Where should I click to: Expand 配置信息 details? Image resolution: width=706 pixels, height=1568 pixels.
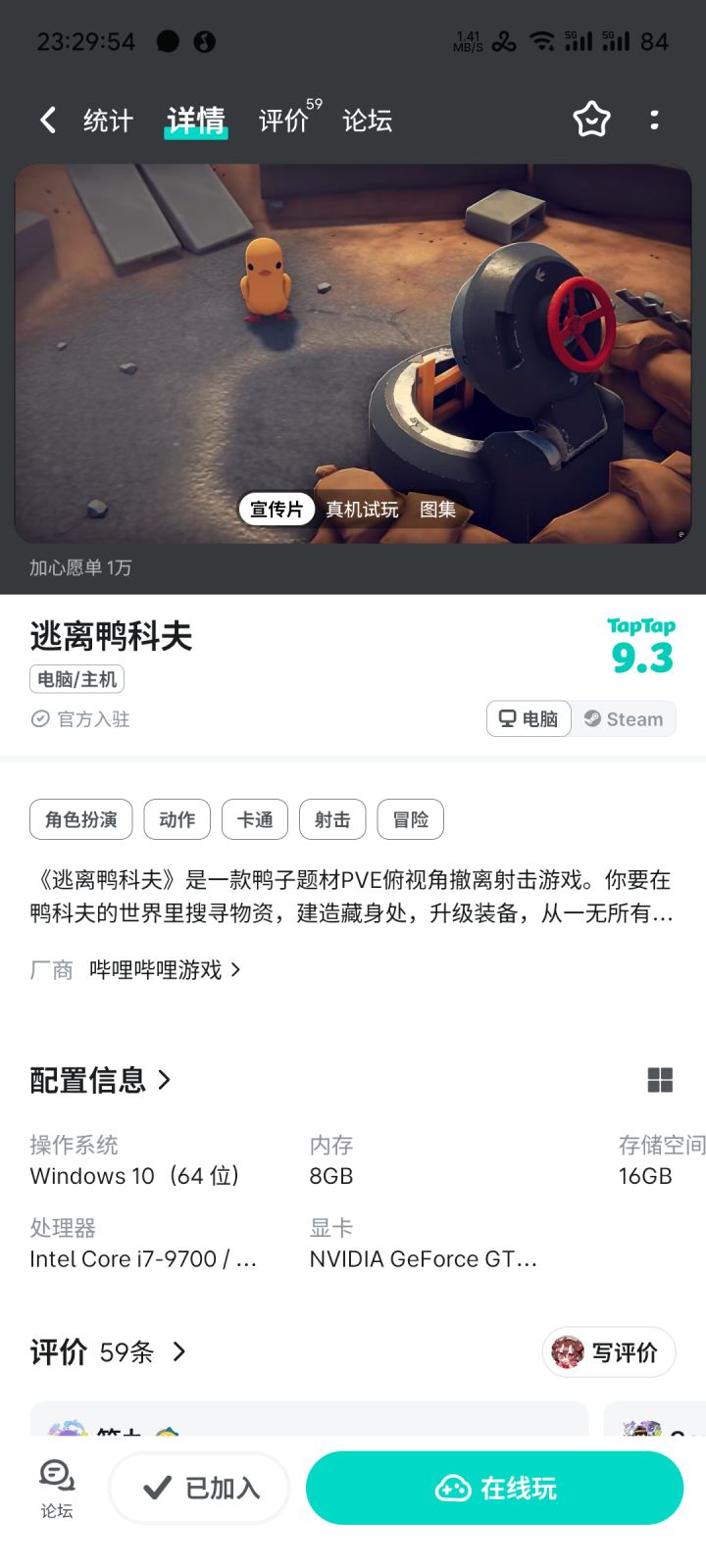pyautogui.click(x=101, y=1079)
